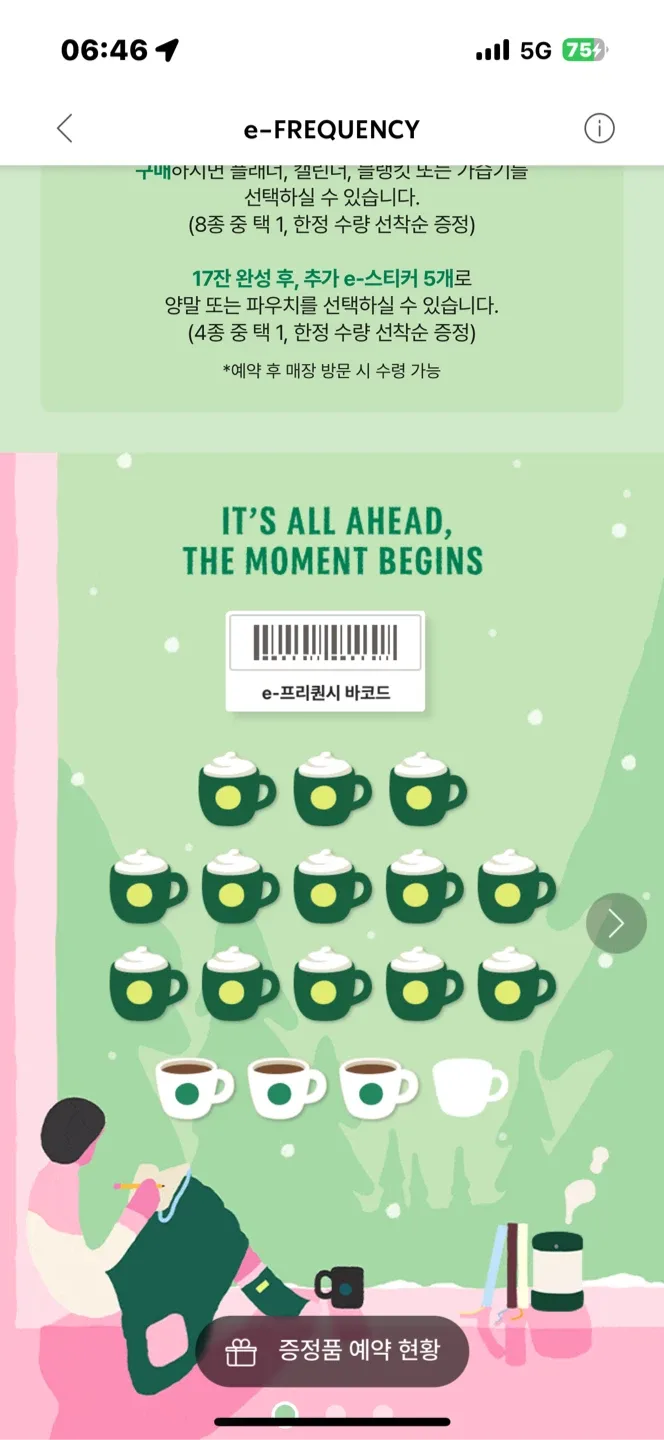This screenshot has width=664, height=1440.
Task: Open the e-프리퀀시 바코드 barcode
Action: [x=325, y=661]
